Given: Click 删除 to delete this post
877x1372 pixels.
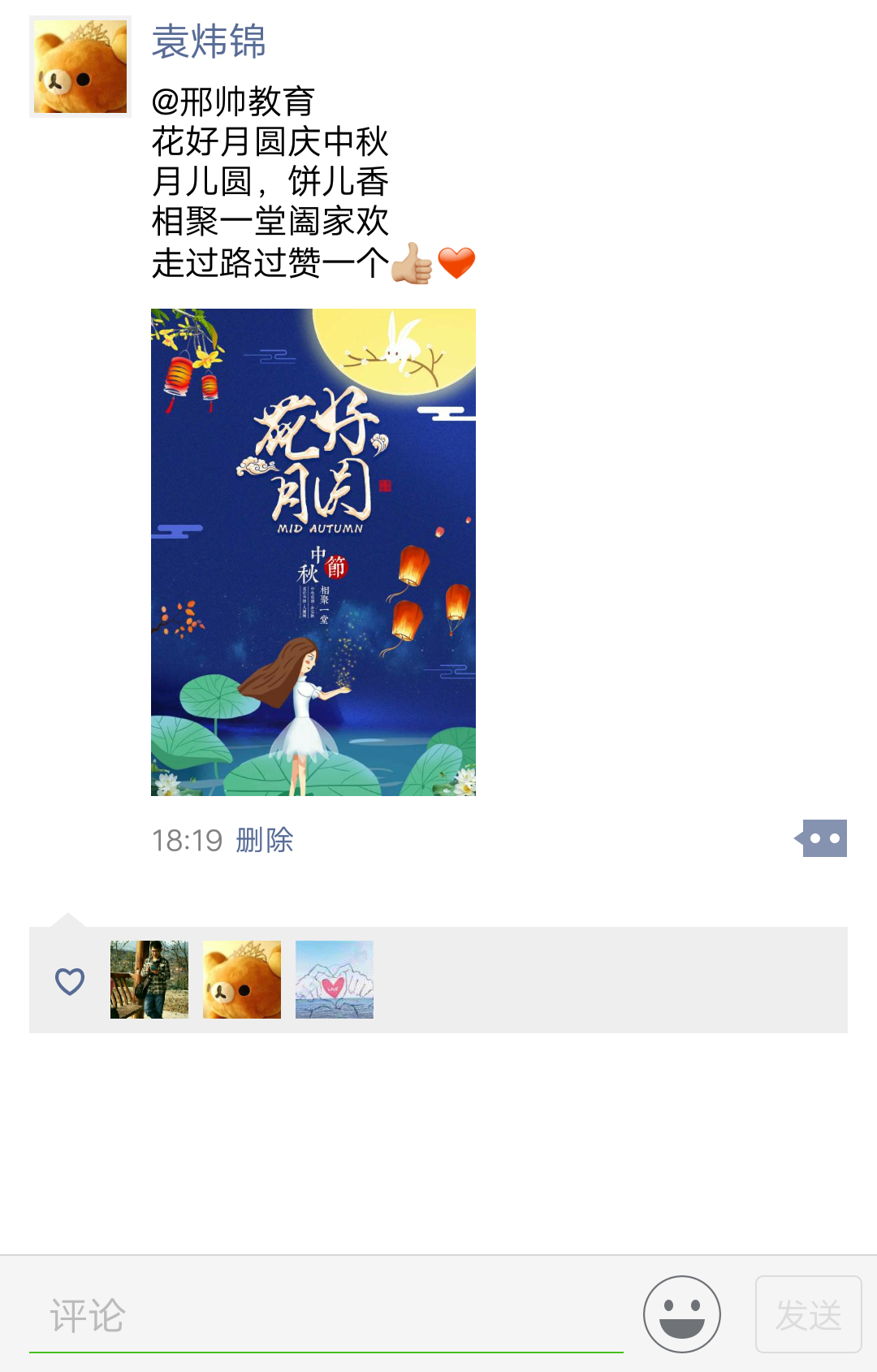Looking at the screenshot, I should [x=264, y=842].
